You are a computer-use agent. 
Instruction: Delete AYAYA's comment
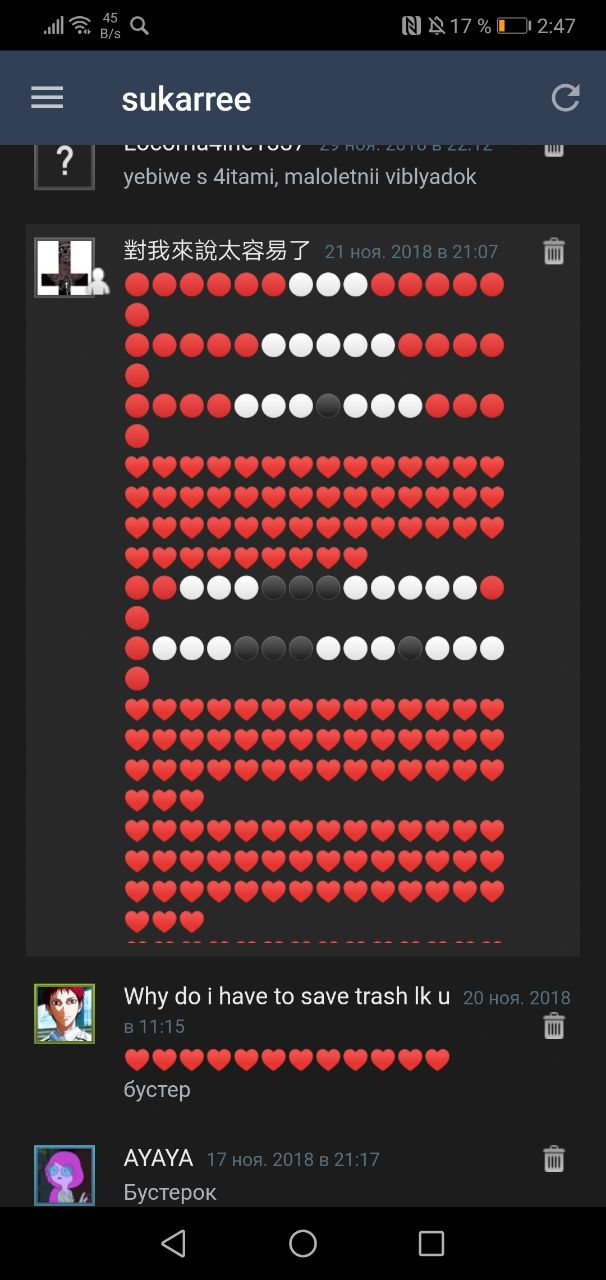pos(554,1159)
